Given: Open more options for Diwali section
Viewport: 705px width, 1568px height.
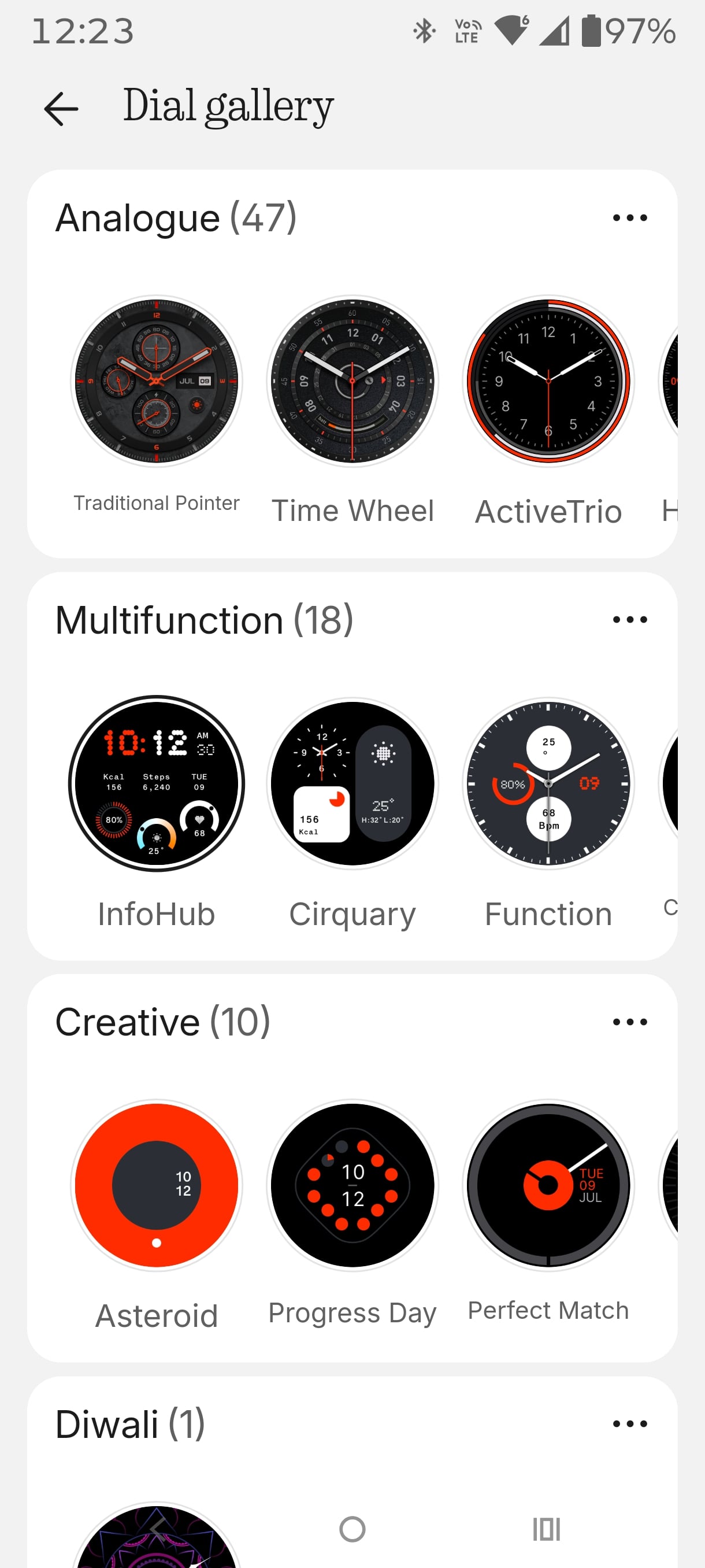Looking at the screenshot, I should click(x=629, y=1423).
